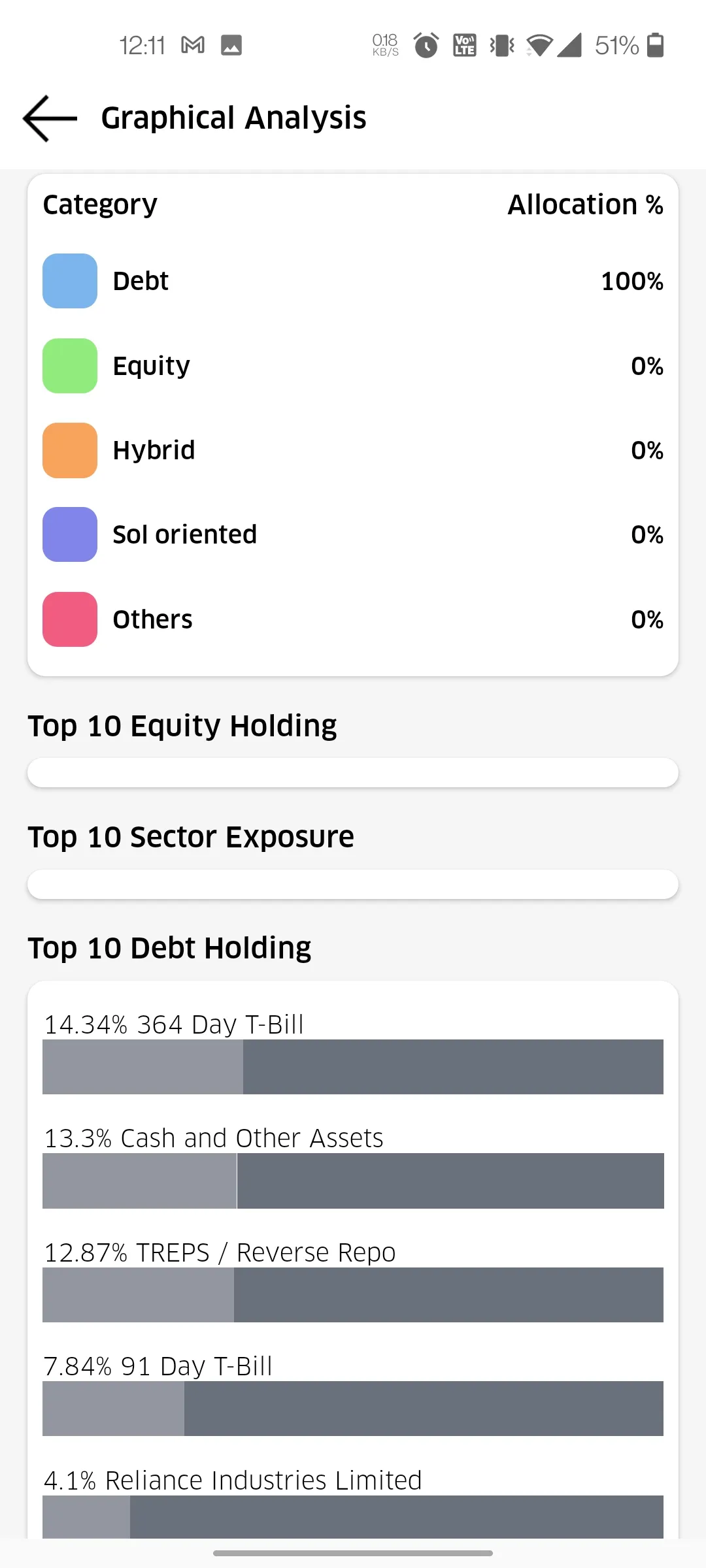Tap the vibration mode status icon
The width and height of the screenshot is (706, 1568).
pos(500,44)
